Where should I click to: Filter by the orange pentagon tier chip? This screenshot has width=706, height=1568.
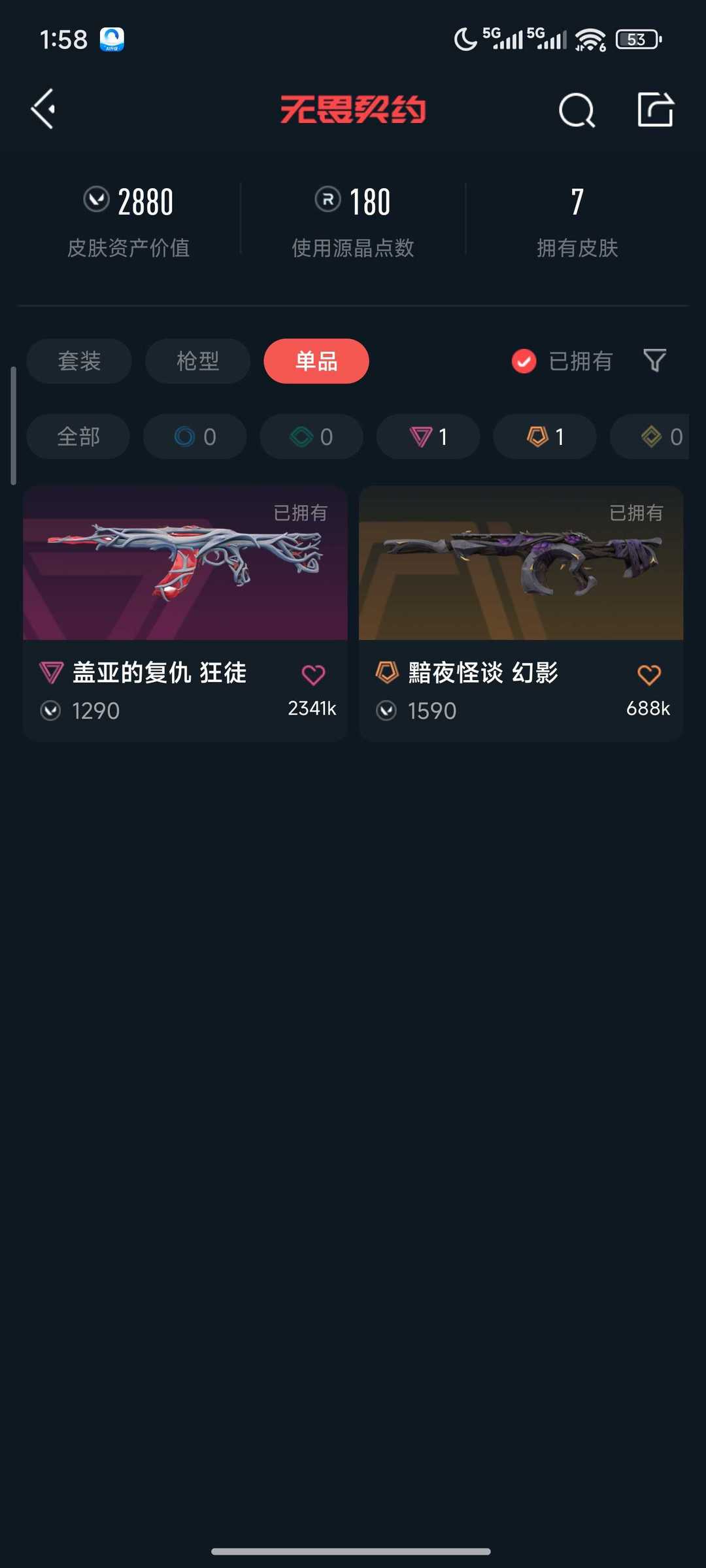(x=545, y=436)
